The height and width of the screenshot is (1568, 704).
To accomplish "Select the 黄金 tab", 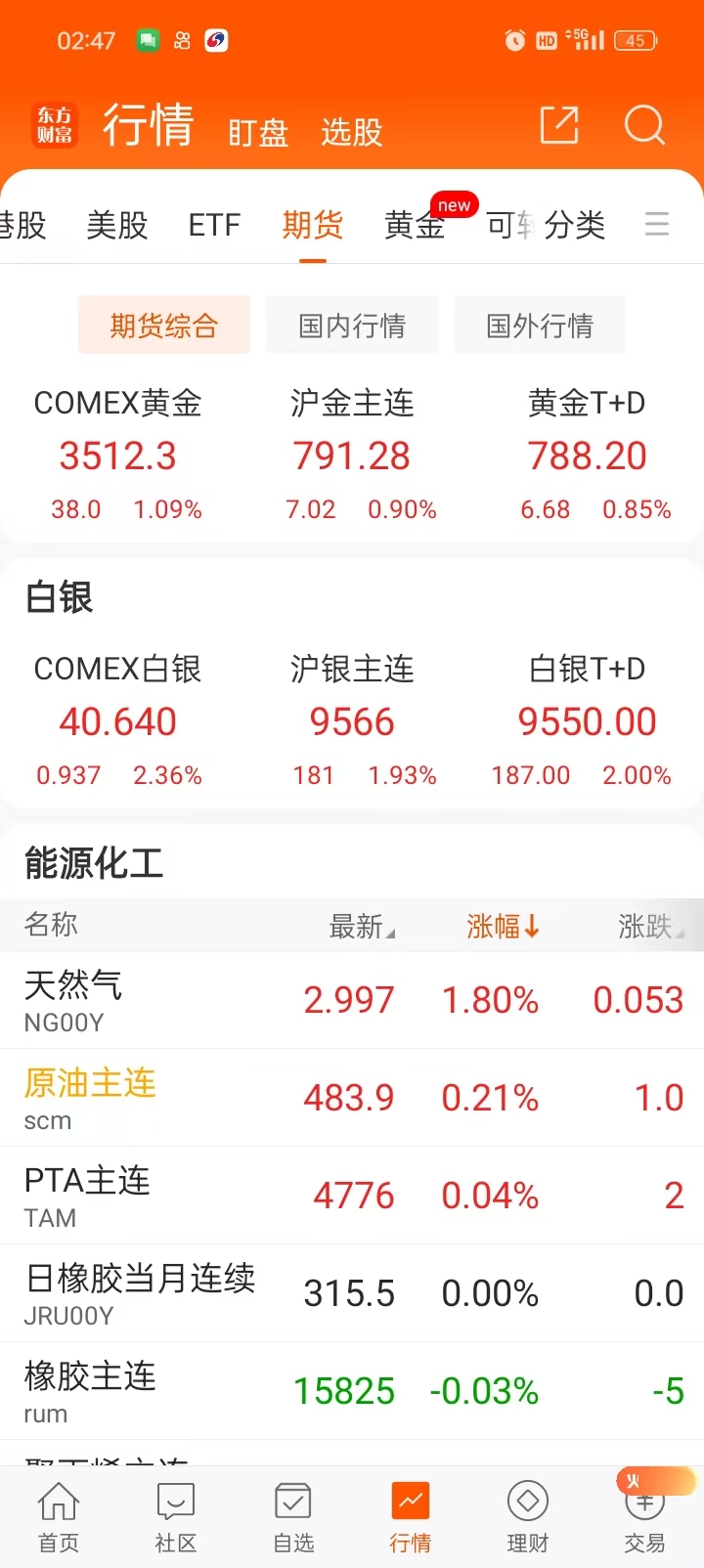I will (x=415, y=226).
